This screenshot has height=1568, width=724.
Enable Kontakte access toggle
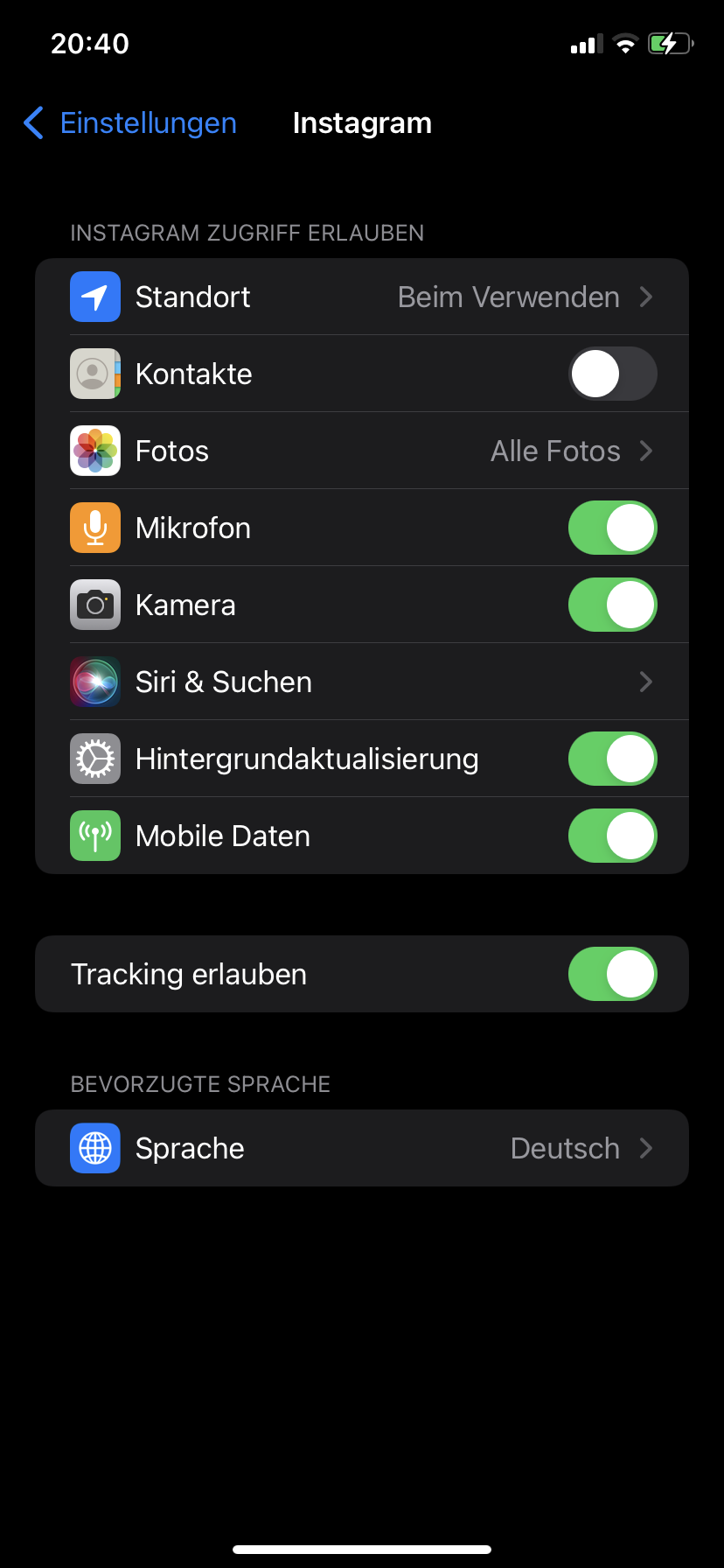(x=612, y=374)
